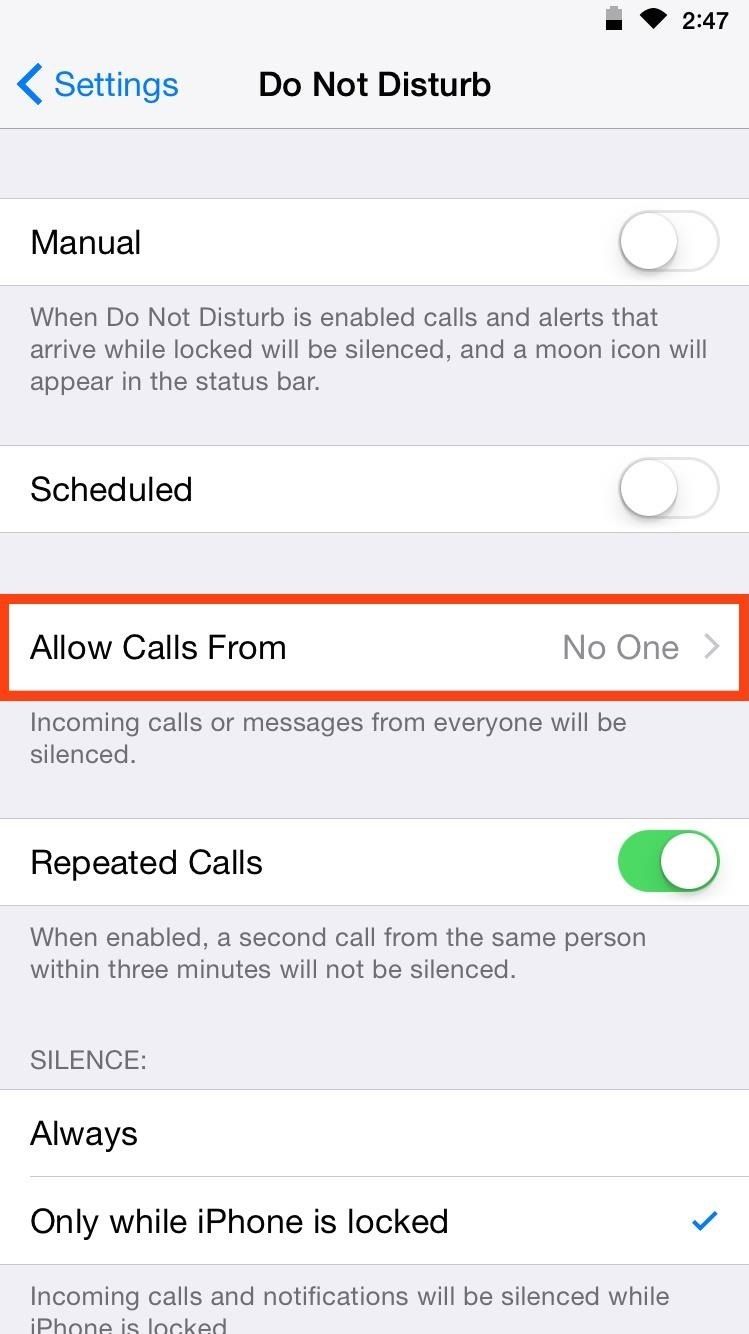Enable the Scheduled switch
Image resolution: width=749 pixels, height=1334 pixels.
point(668,490)
